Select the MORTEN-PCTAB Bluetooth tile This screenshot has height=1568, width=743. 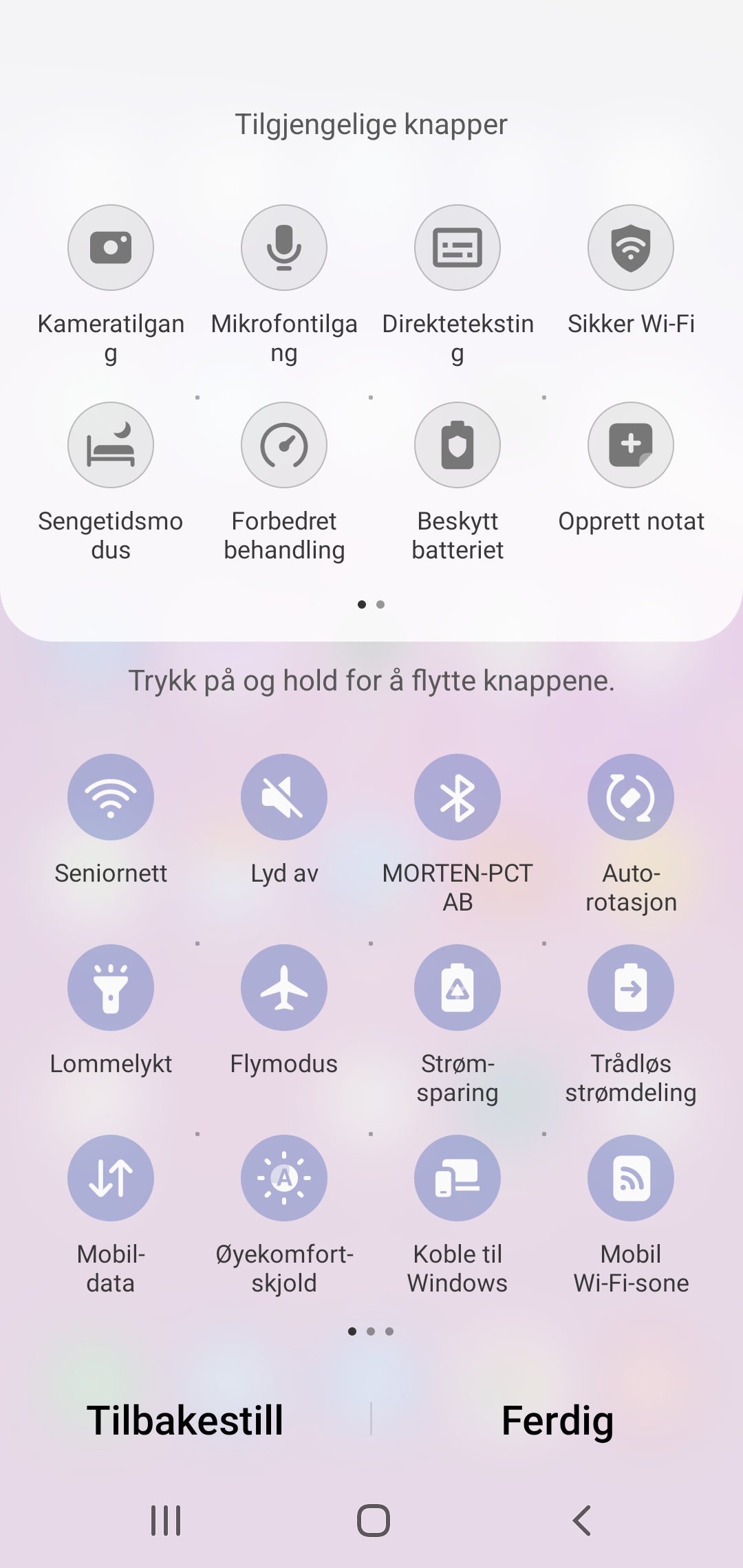(457, 797)
